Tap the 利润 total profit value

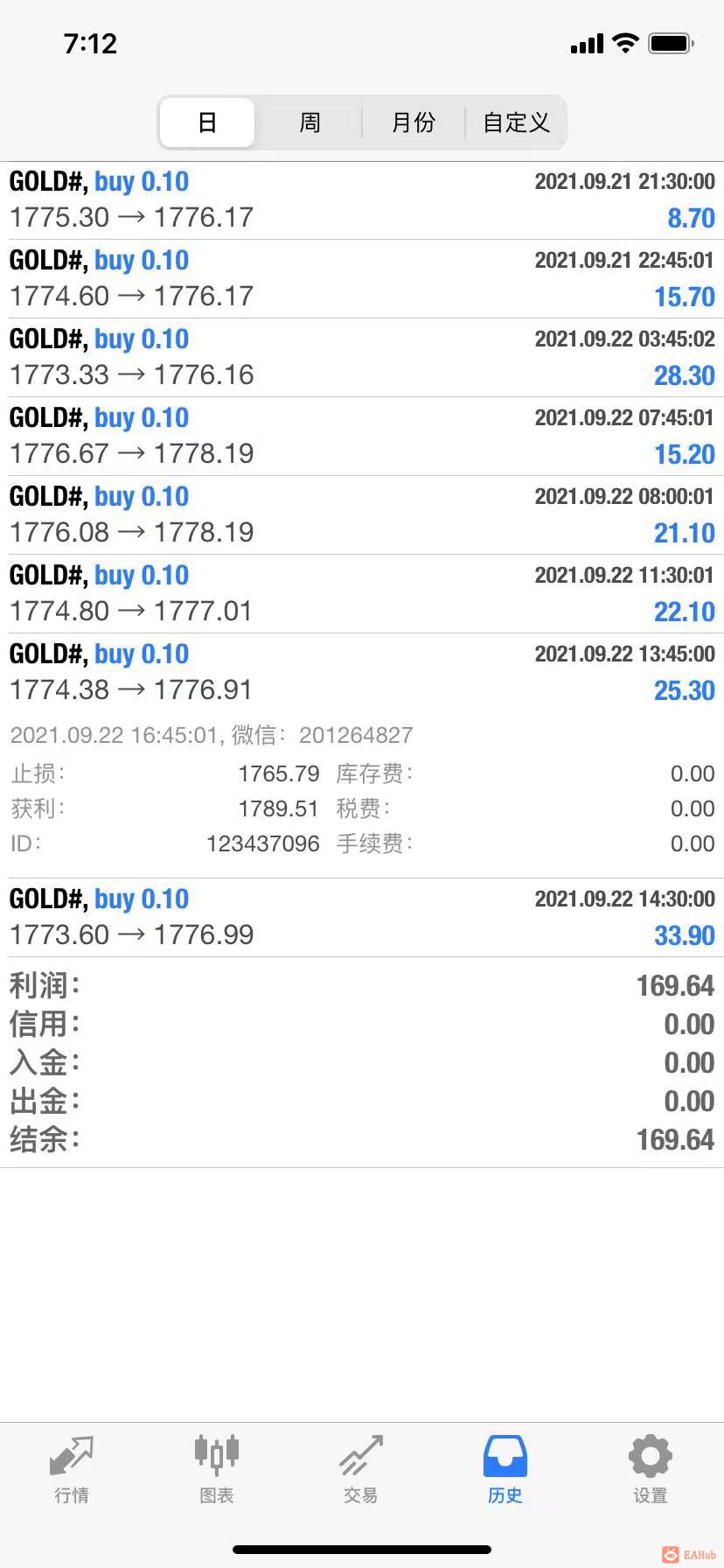coord(674,985)
